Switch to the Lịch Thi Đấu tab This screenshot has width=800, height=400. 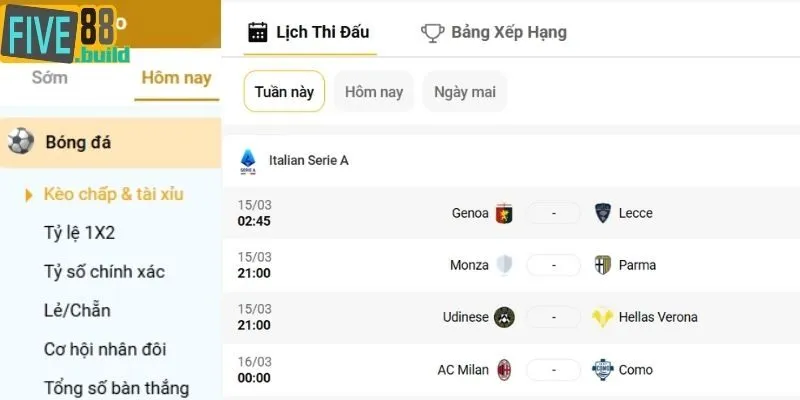pos(312,32)
